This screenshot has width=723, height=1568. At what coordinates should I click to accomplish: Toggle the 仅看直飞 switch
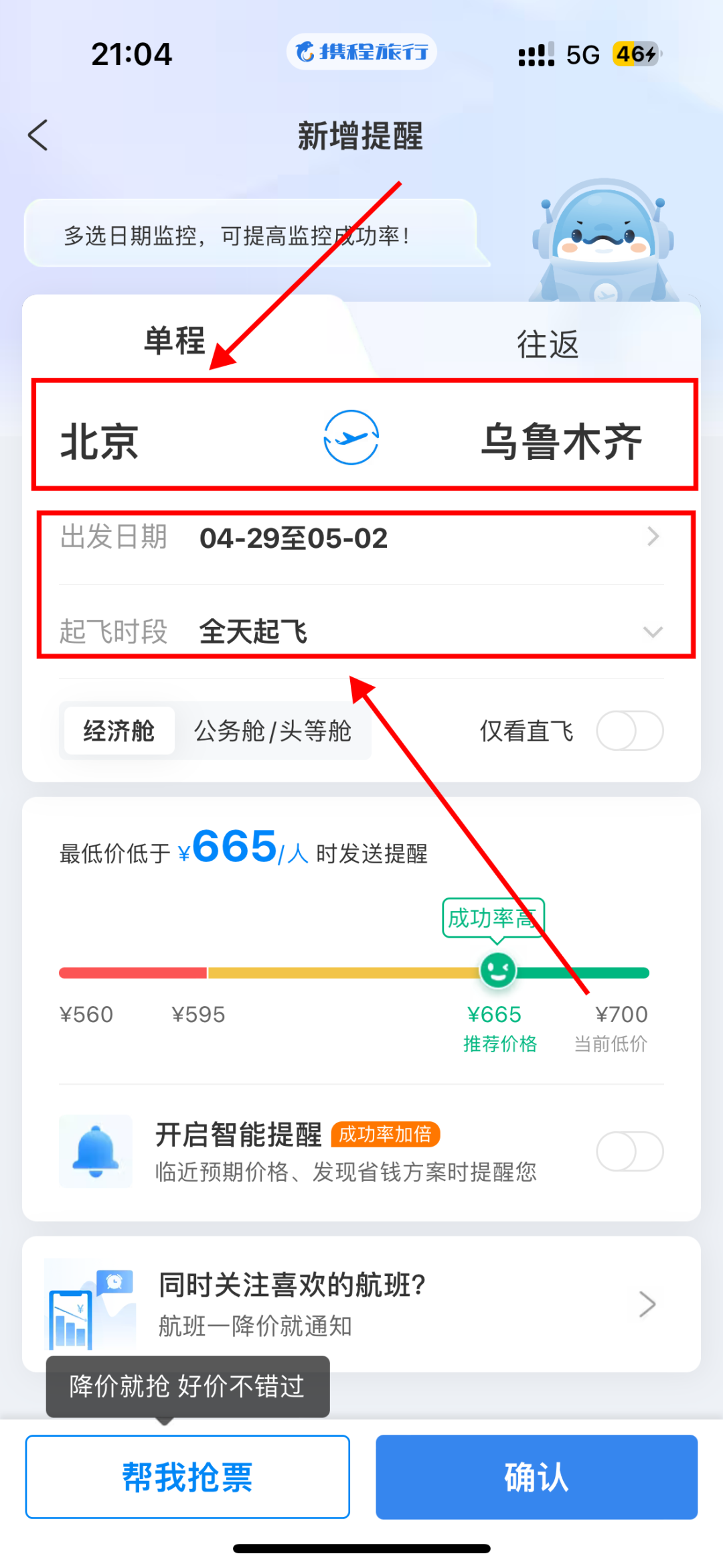629,731
